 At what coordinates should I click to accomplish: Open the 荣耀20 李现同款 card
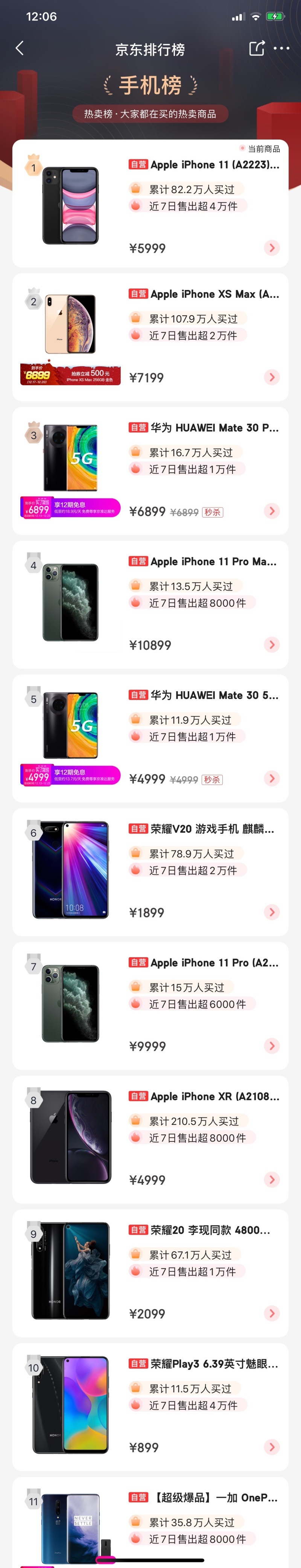tap(150, 1274)
